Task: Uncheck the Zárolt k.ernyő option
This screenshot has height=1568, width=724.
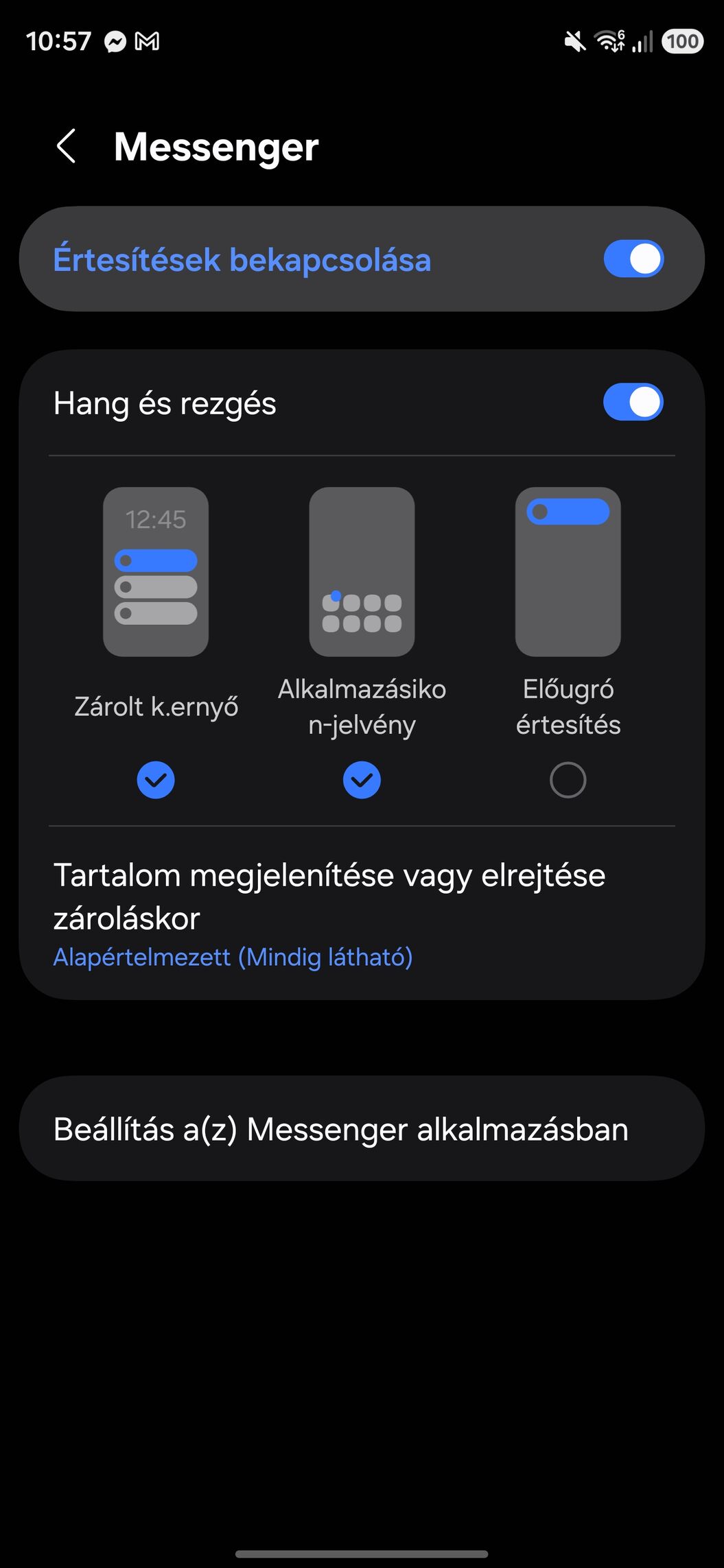Action: click(156, 780)
